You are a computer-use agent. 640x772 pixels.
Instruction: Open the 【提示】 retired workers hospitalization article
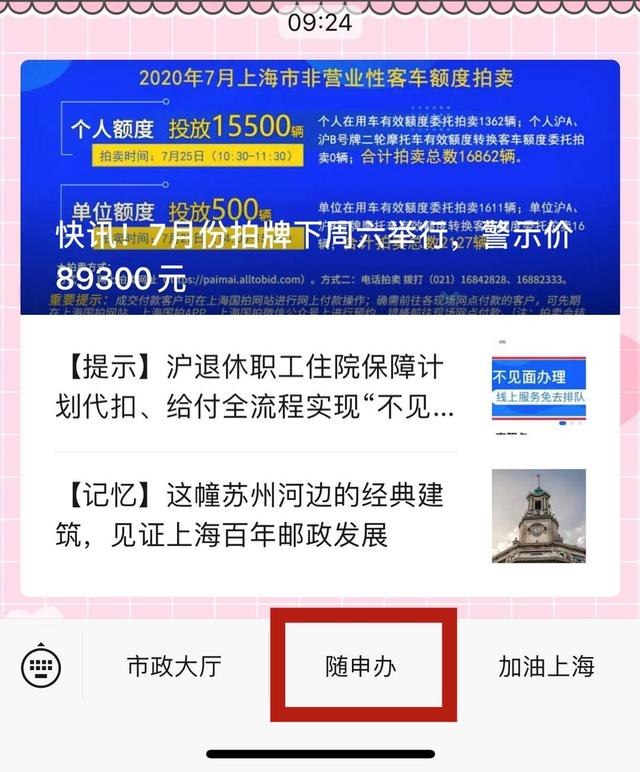[256, 387]
